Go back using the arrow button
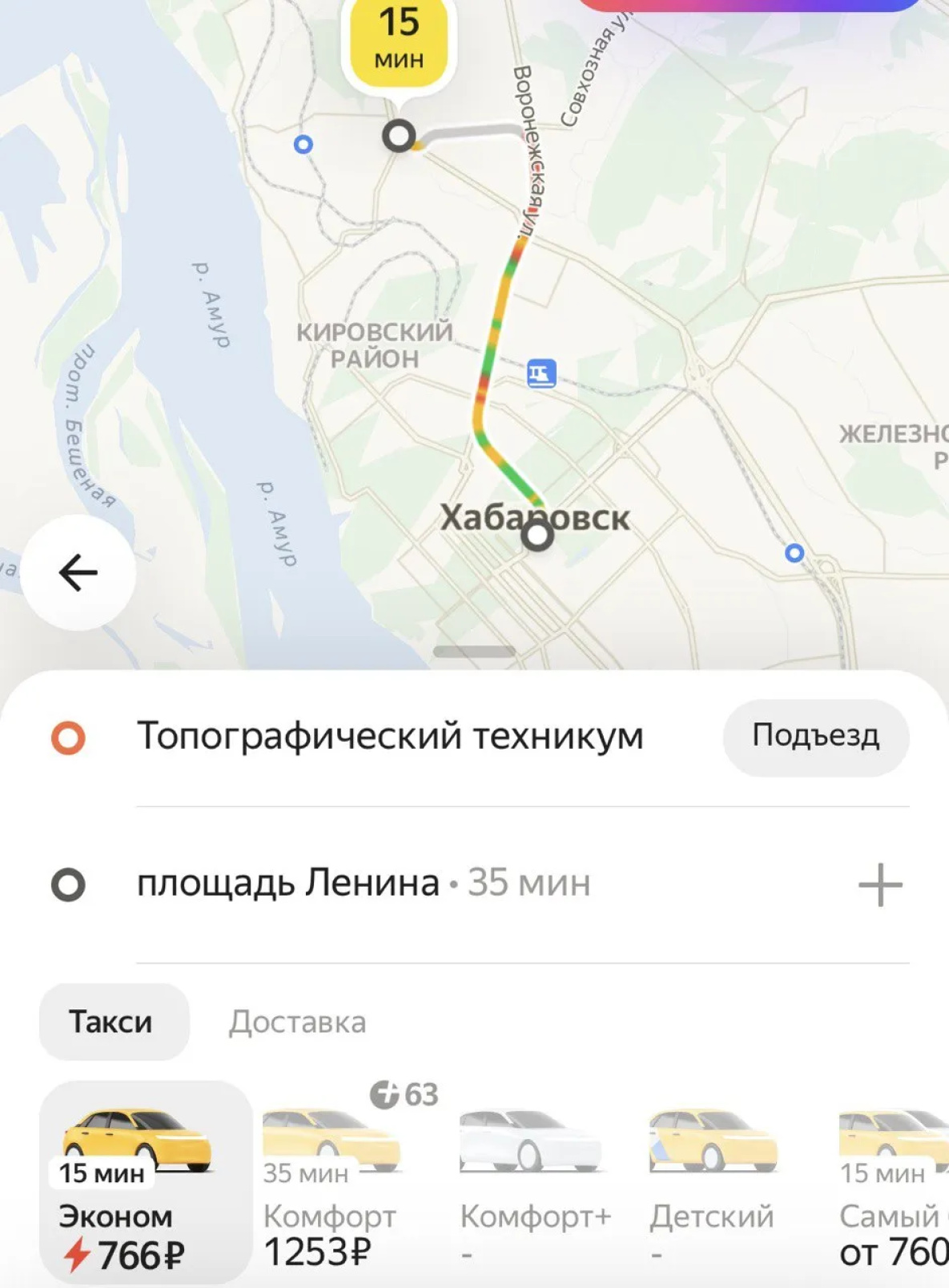 78,573
